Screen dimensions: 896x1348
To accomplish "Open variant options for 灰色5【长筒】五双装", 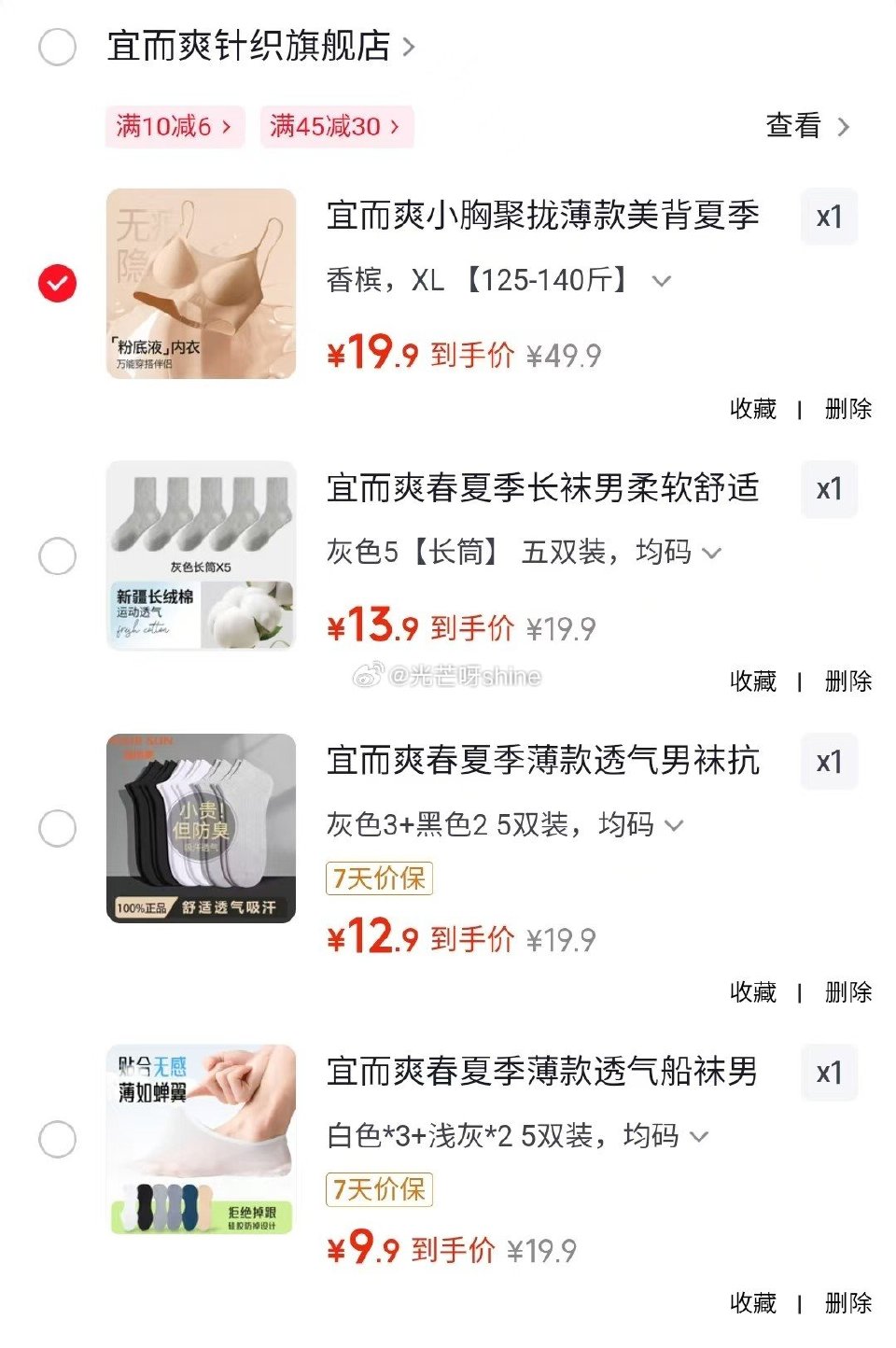I will [x=714, y=553].
